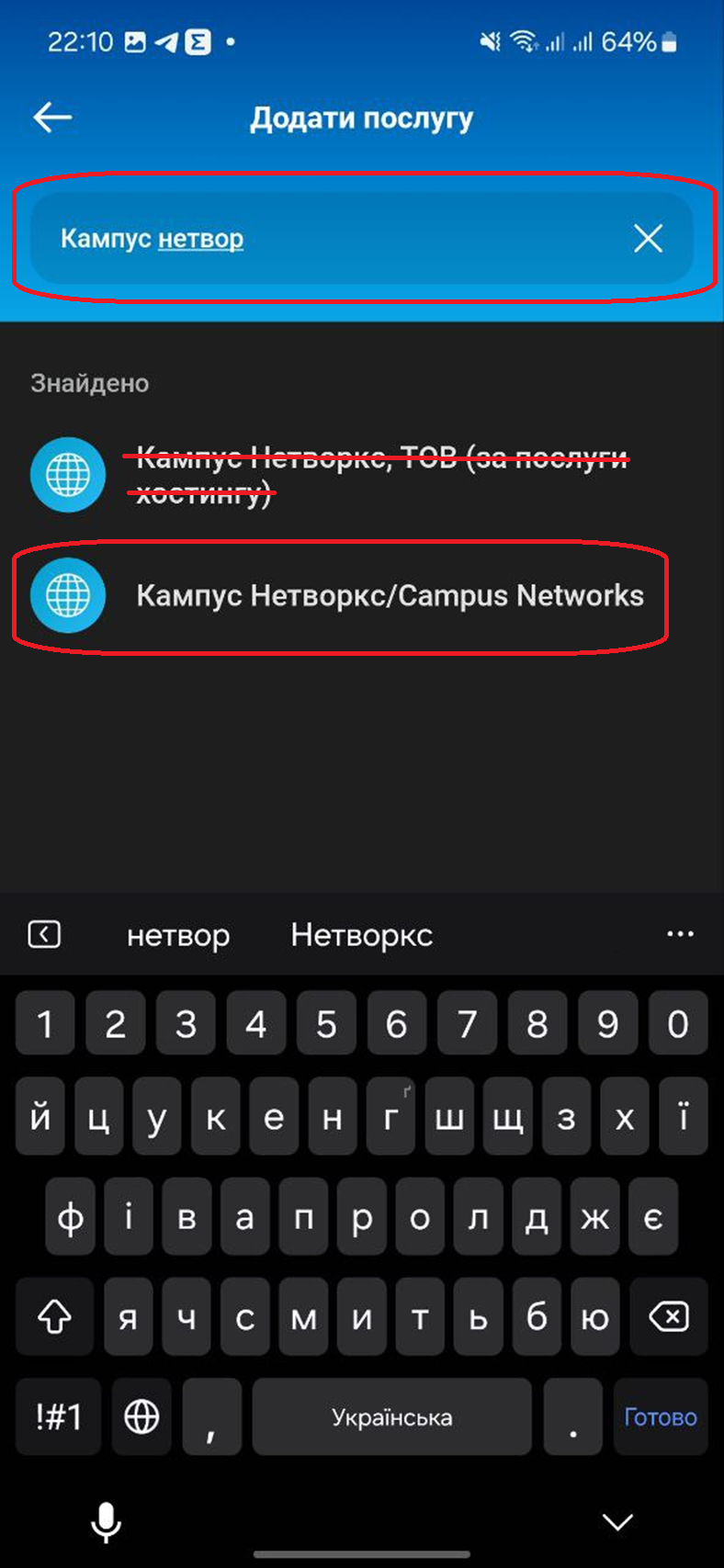The image size is (724, 1568).
Task: Select Кампус Нетворкс/Campus Networks result
Action: [390, 595]
